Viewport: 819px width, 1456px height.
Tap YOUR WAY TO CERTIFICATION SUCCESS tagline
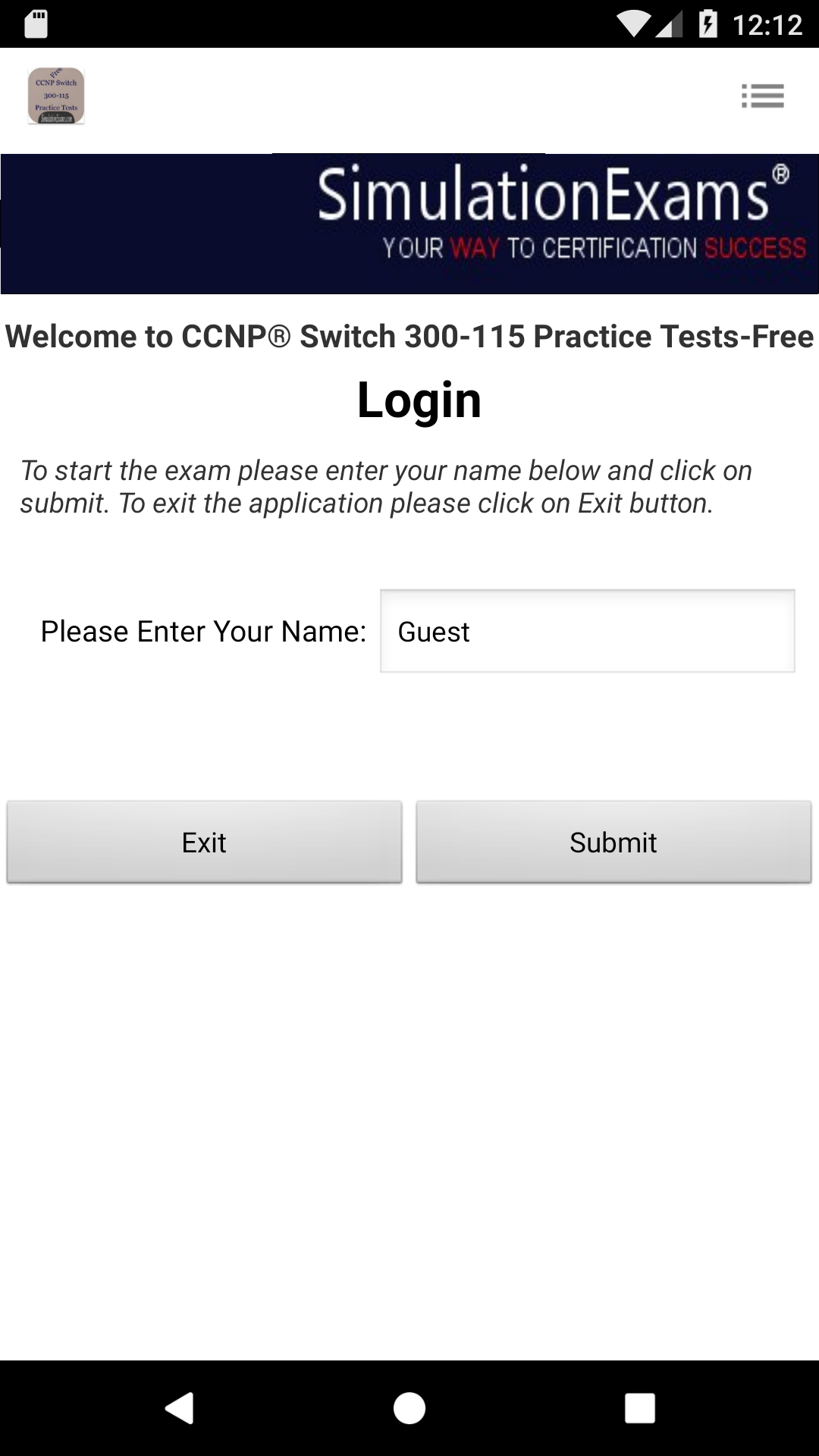(x=594, y=246)
